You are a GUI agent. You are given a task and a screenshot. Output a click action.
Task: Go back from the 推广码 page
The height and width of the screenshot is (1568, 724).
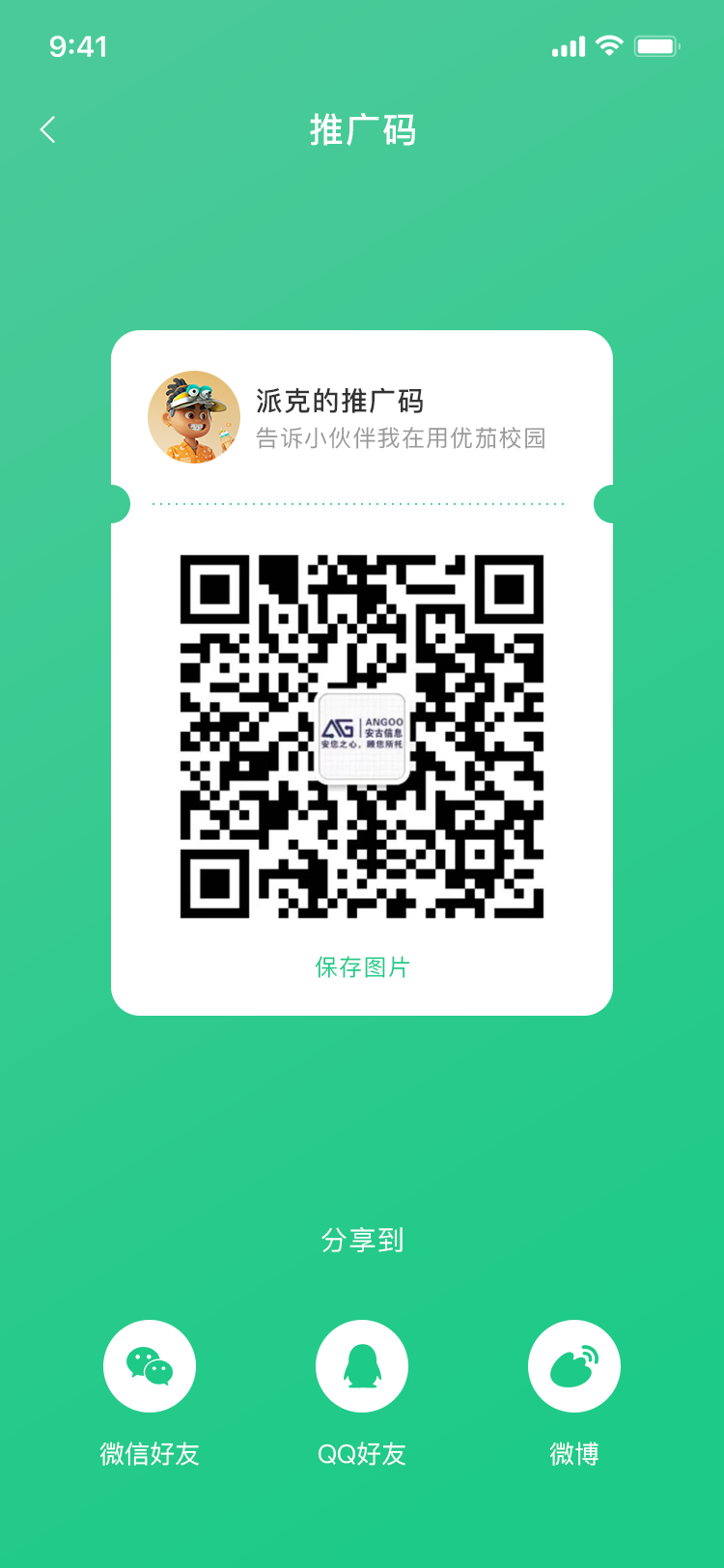pos(48,129)
